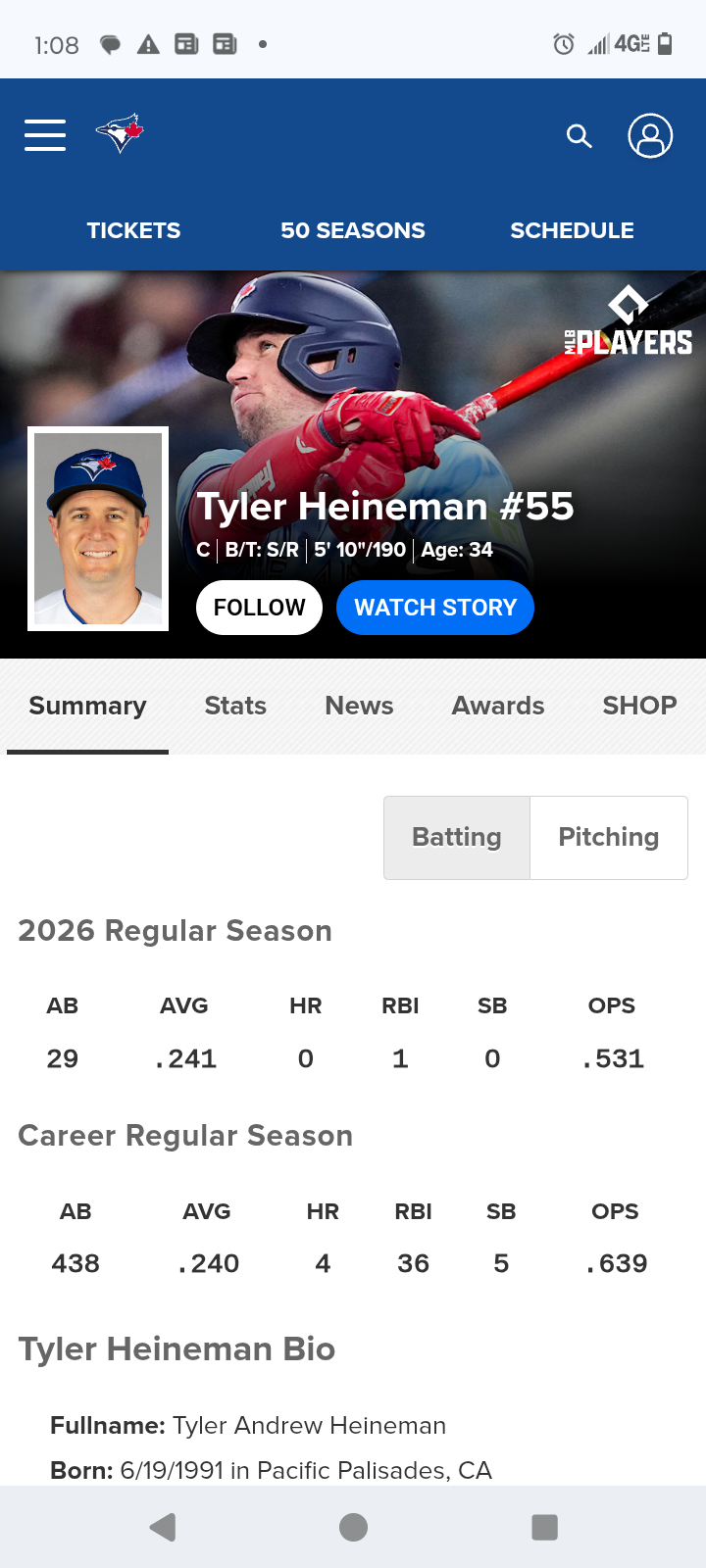Image resolution: width=706 pixels, height=1568 pixels.
Task: Go to Tickets
Action: coord(133,230)
